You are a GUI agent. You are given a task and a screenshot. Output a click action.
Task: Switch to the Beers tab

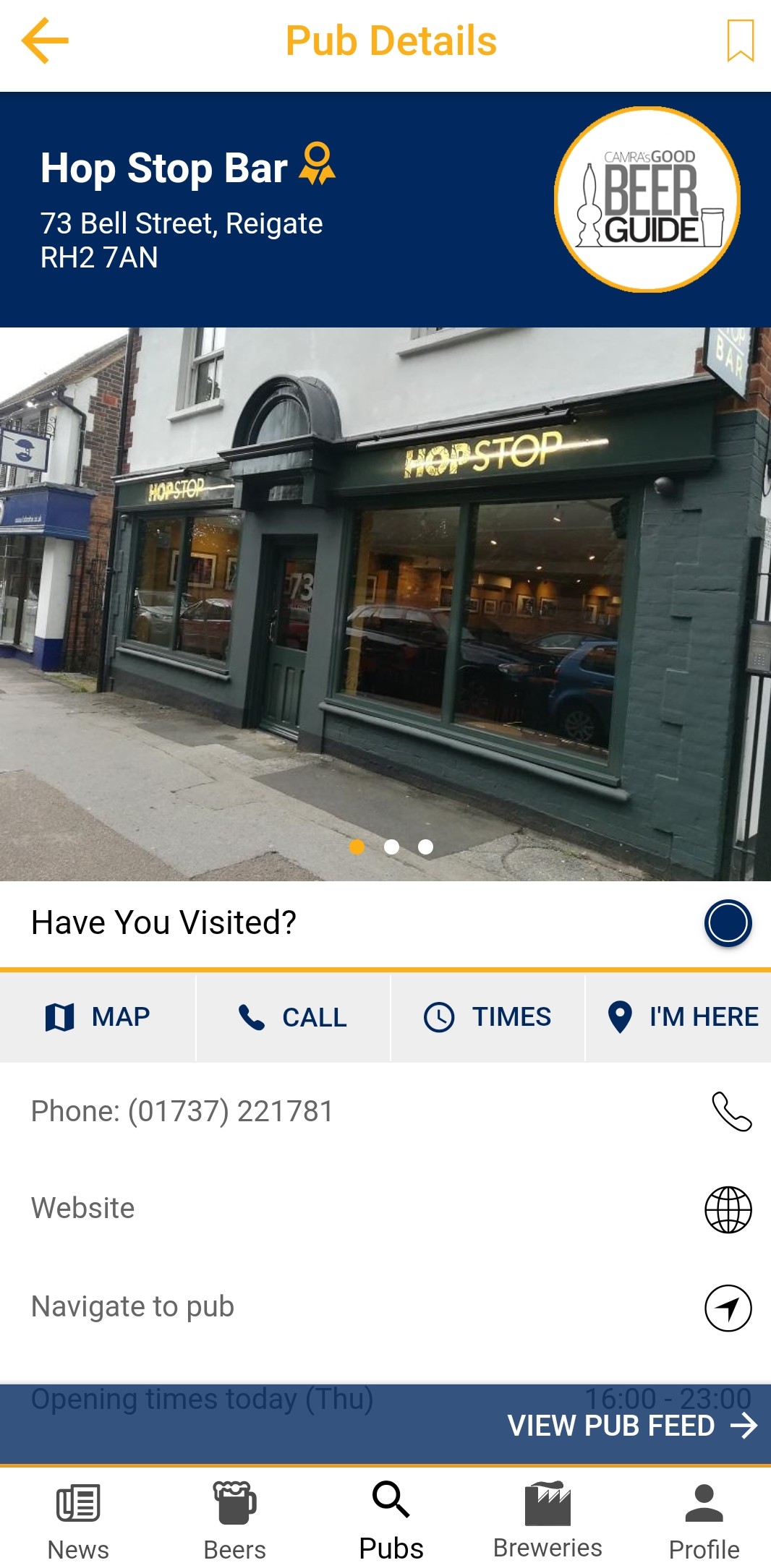234,1518
